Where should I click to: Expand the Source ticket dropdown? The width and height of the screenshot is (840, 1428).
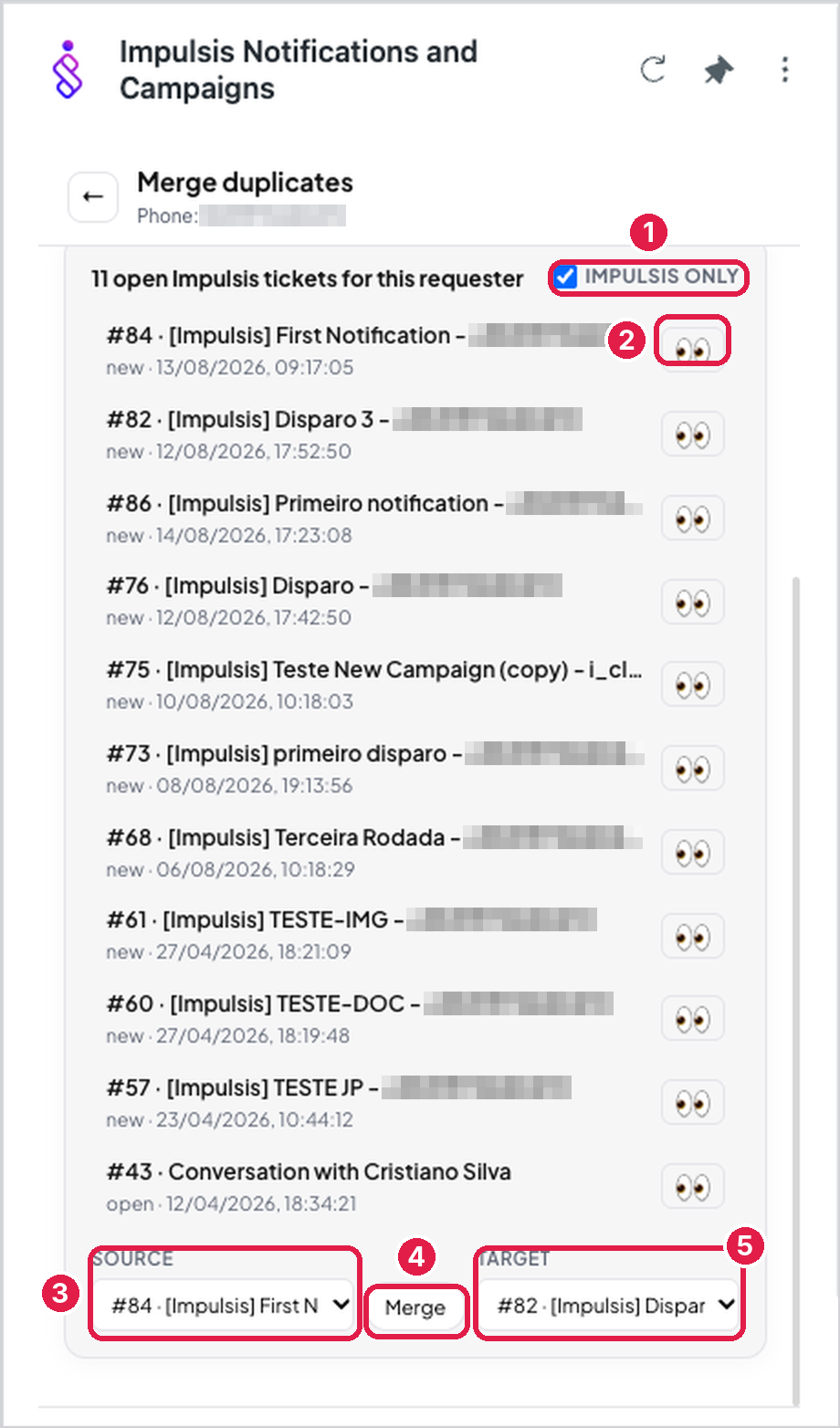tap(224, 1306)
